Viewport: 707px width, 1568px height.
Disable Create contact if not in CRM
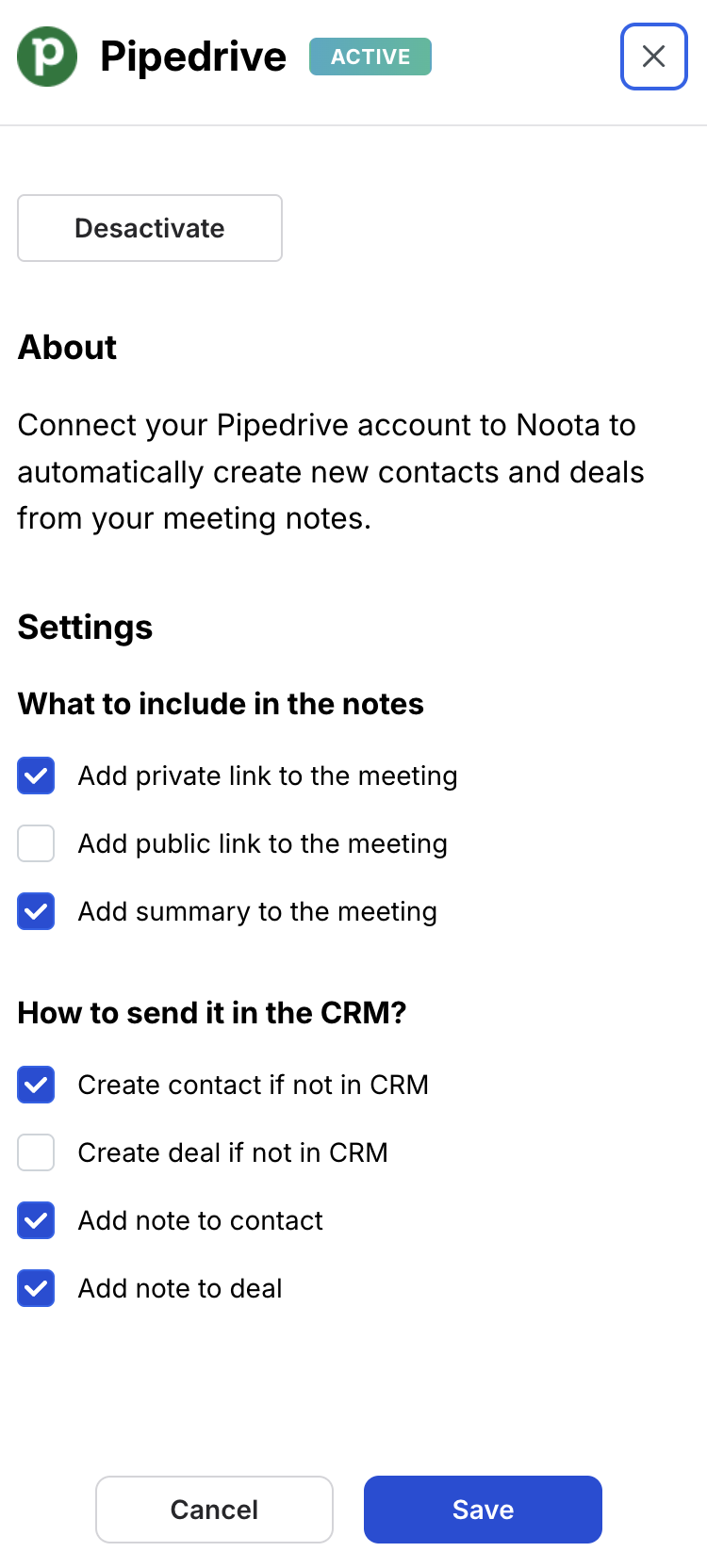point(36,1086)
